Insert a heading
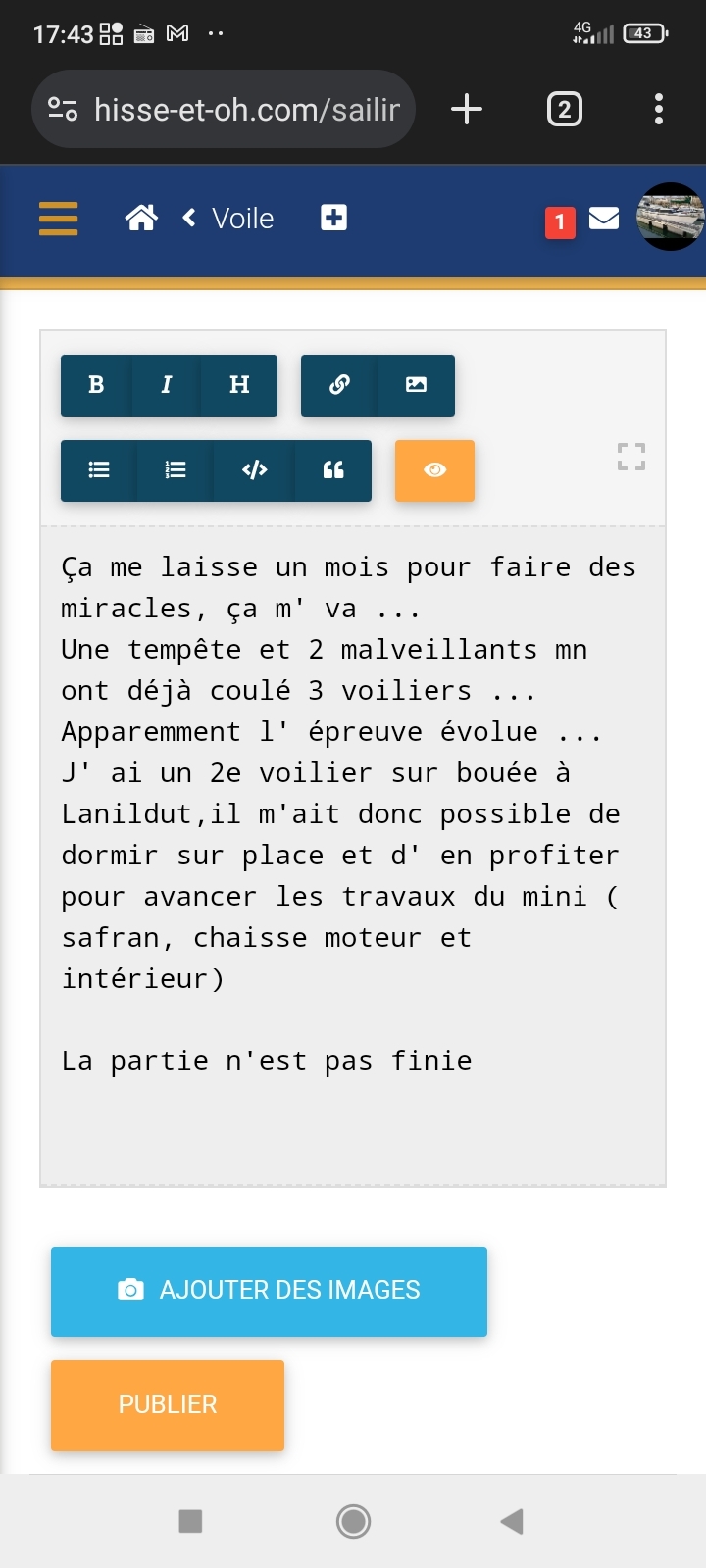 [x=239, y=385]
